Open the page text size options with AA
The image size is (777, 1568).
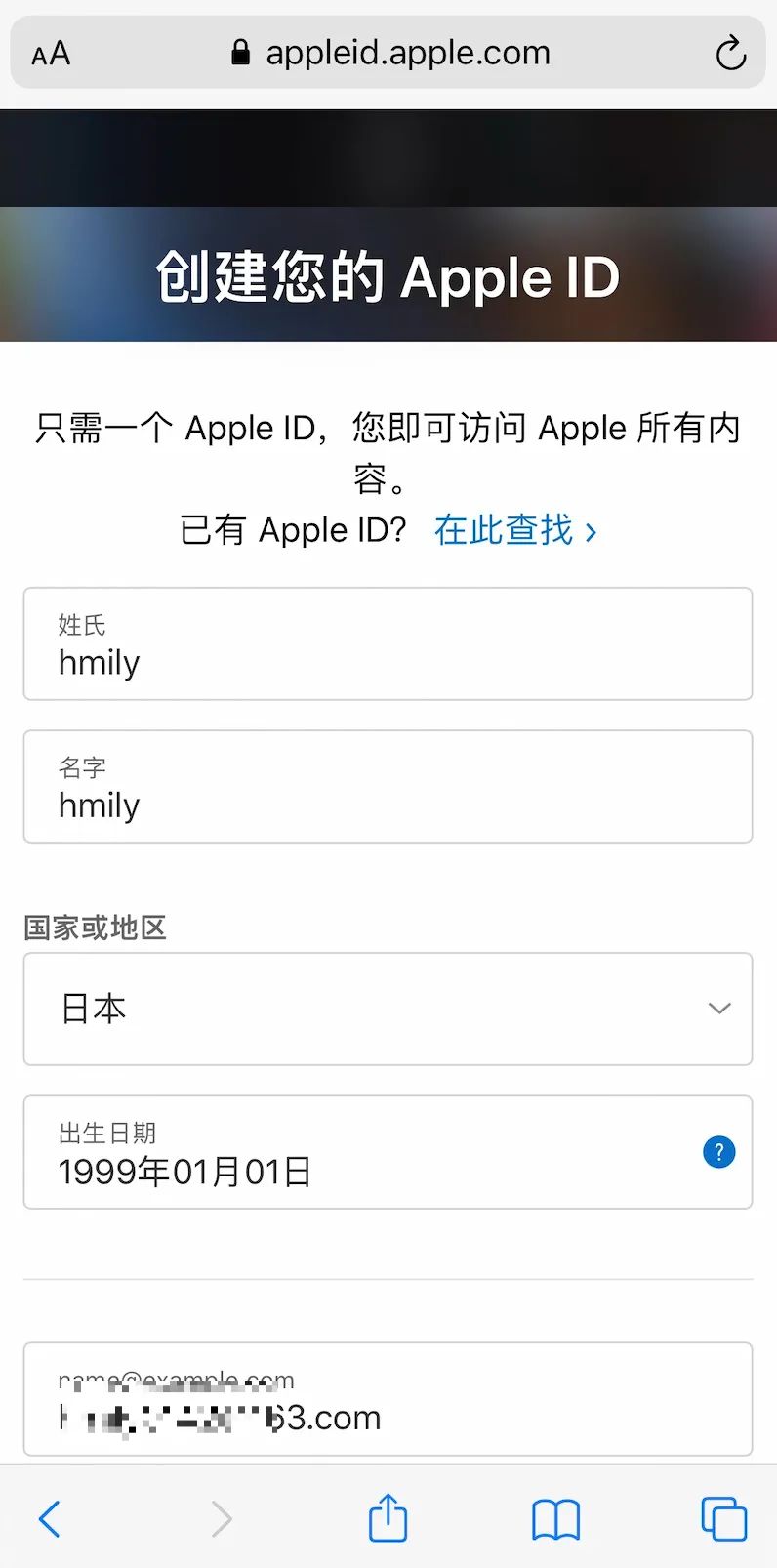pyautogui.click(x=50, y=53)
